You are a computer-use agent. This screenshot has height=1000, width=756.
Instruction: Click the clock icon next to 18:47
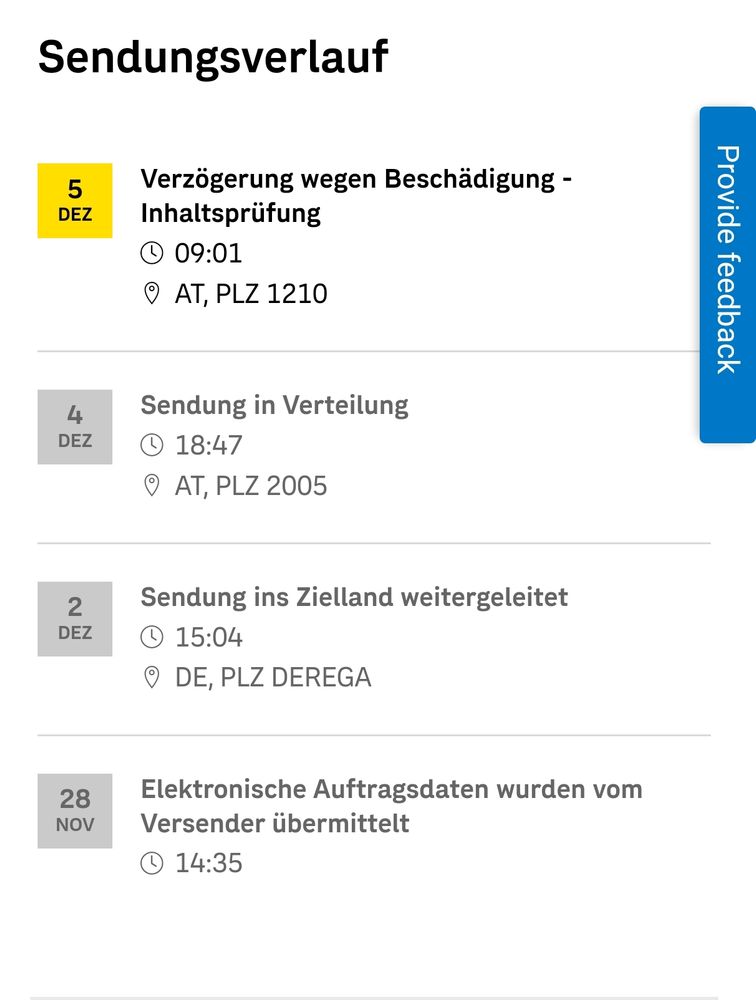[x=151, y=445]
